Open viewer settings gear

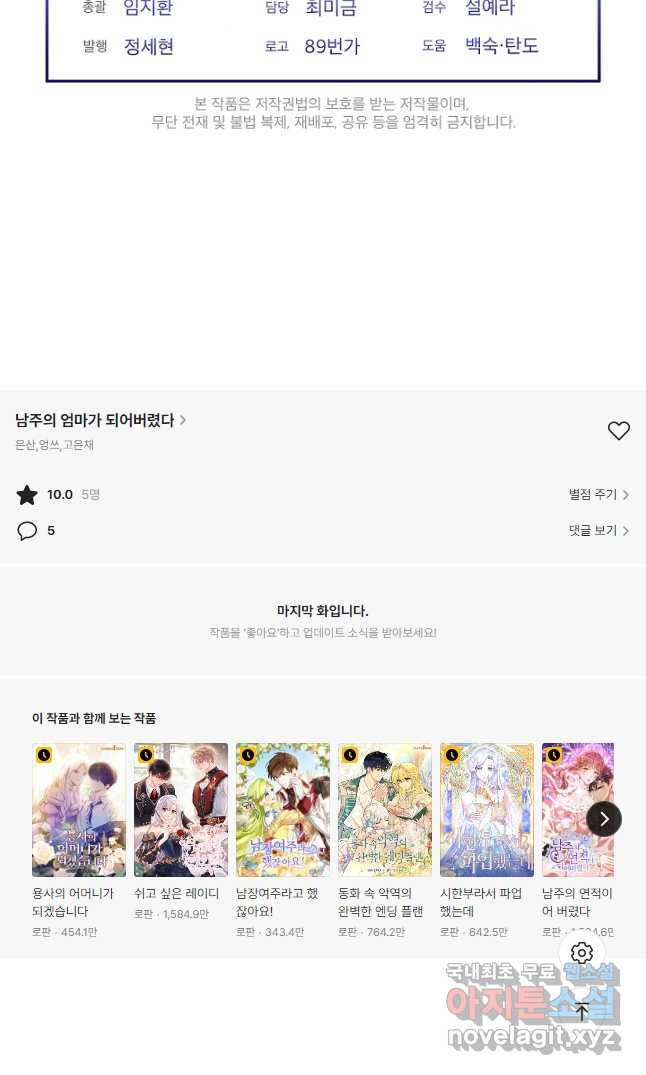(x=582, y=953)
